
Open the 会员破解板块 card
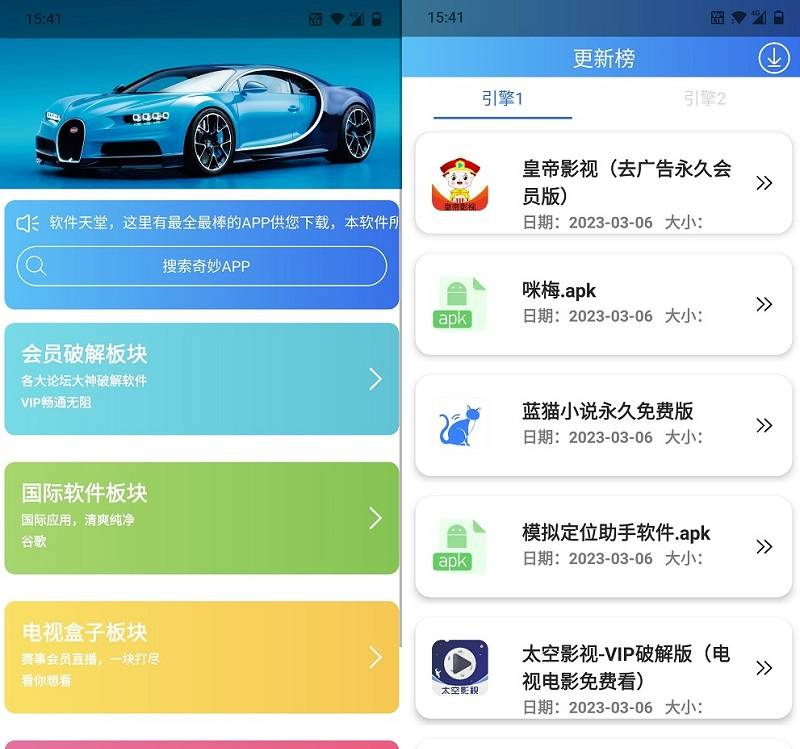pyautogui.click(x=202, y=378)
